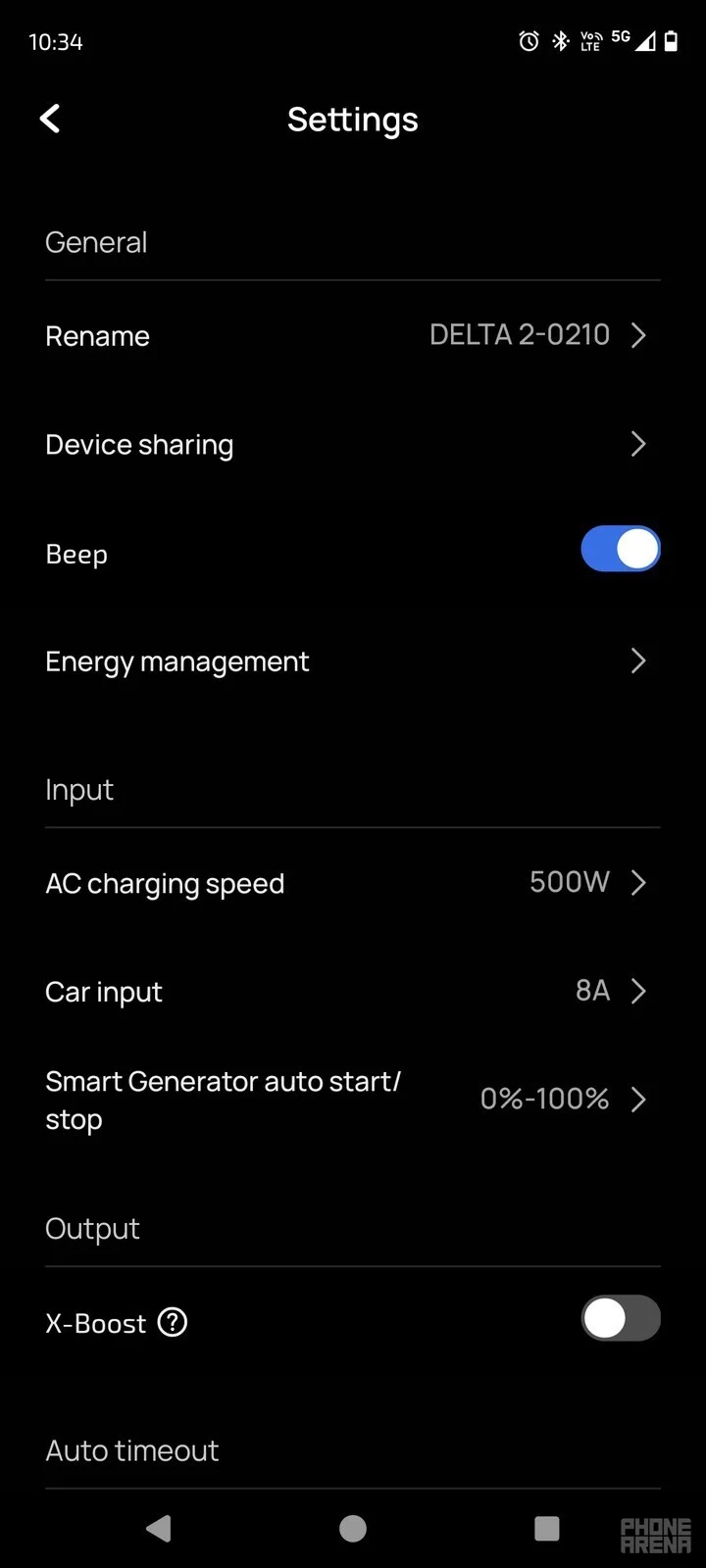This screenshot has width=706, height=1568.
Task: Turn off the Beep switch
Action: pyautogui.click(x=620, y=550)
